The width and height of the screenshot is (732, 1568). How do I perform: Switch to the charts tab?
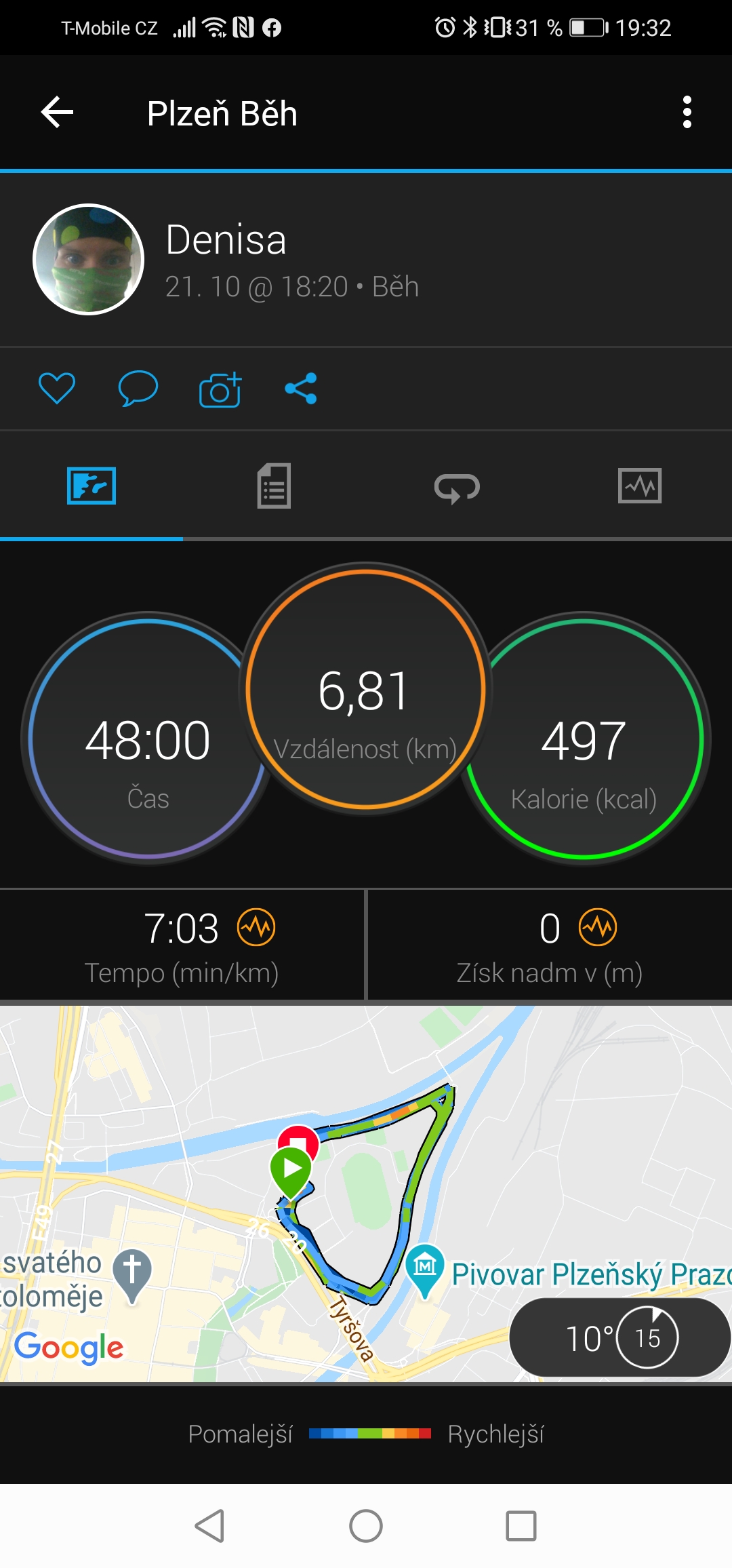(640, 486)
